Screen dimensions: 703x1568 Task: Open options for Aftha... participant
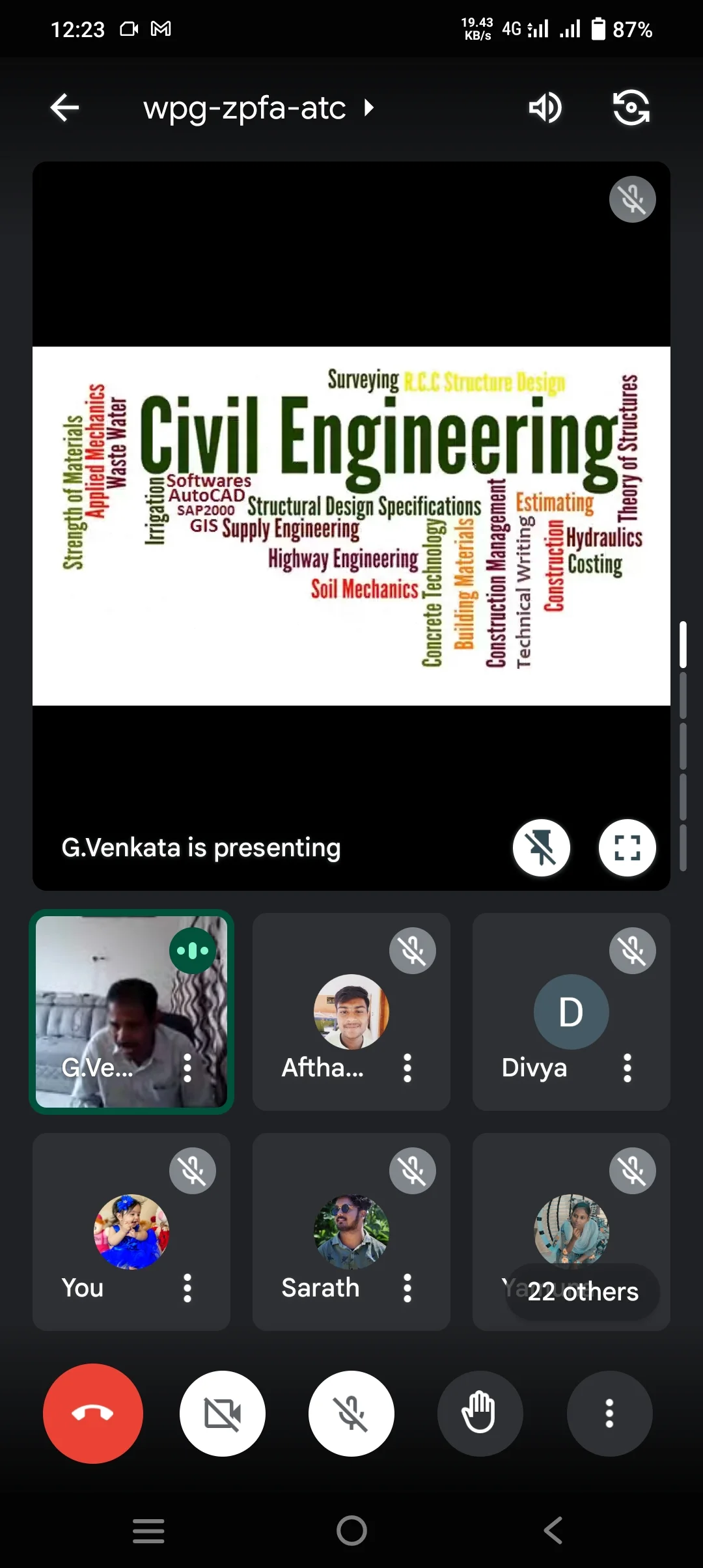click(x=407, y=1068)
